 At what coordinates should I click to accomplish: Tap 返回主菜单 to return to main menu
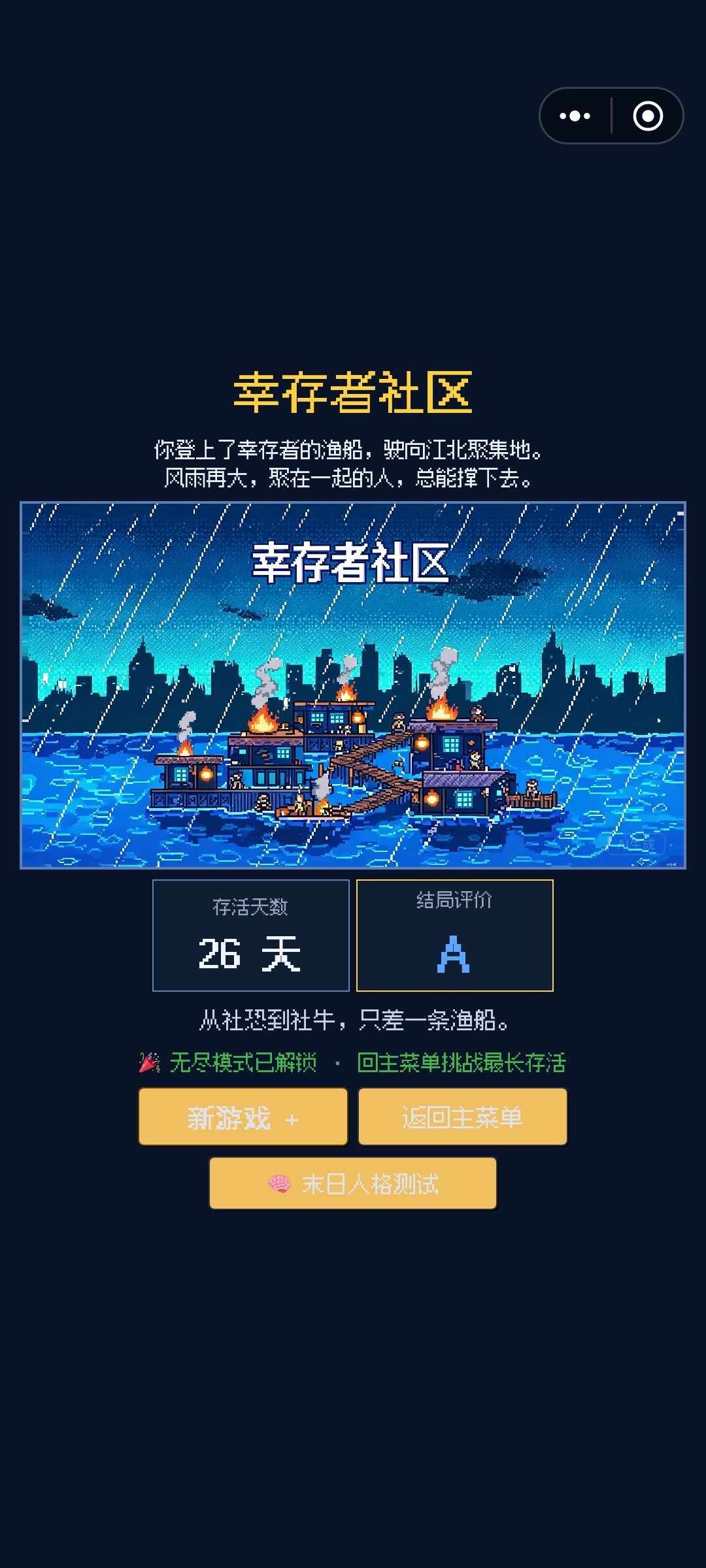tap(463, 1117)
